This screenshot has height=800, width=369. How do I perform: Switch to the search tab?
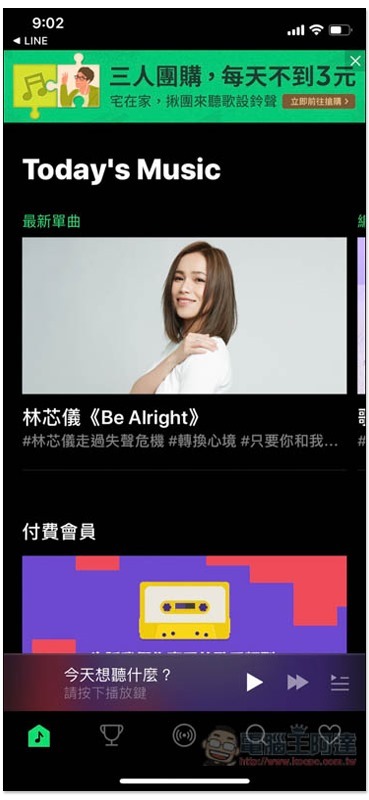click(x=257, y=735)
